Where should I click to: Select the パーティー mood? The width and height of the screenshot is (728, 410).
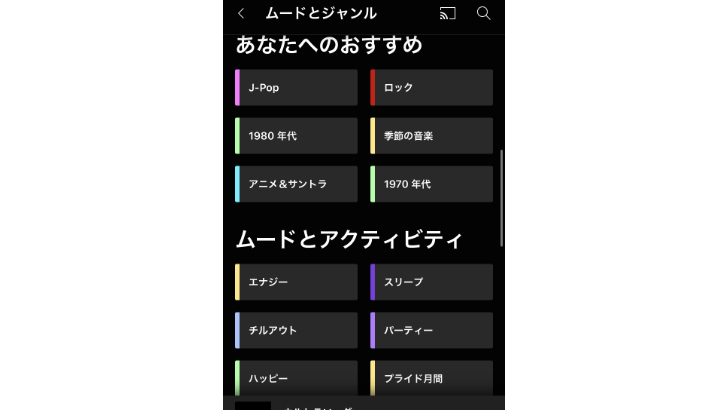coord(431,330)
